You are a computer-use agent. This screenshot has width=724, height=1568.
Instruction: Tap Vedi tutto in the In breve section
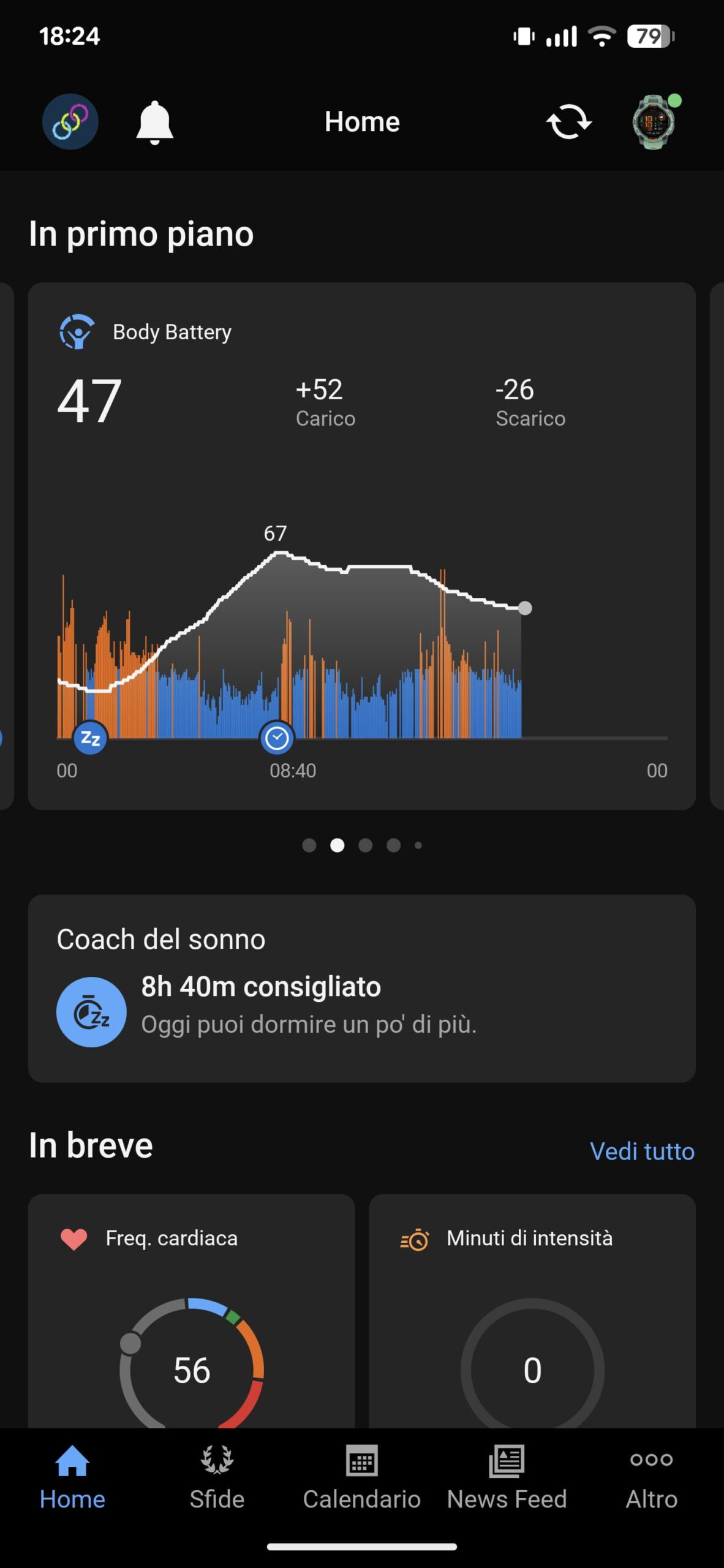point(642,1151)
